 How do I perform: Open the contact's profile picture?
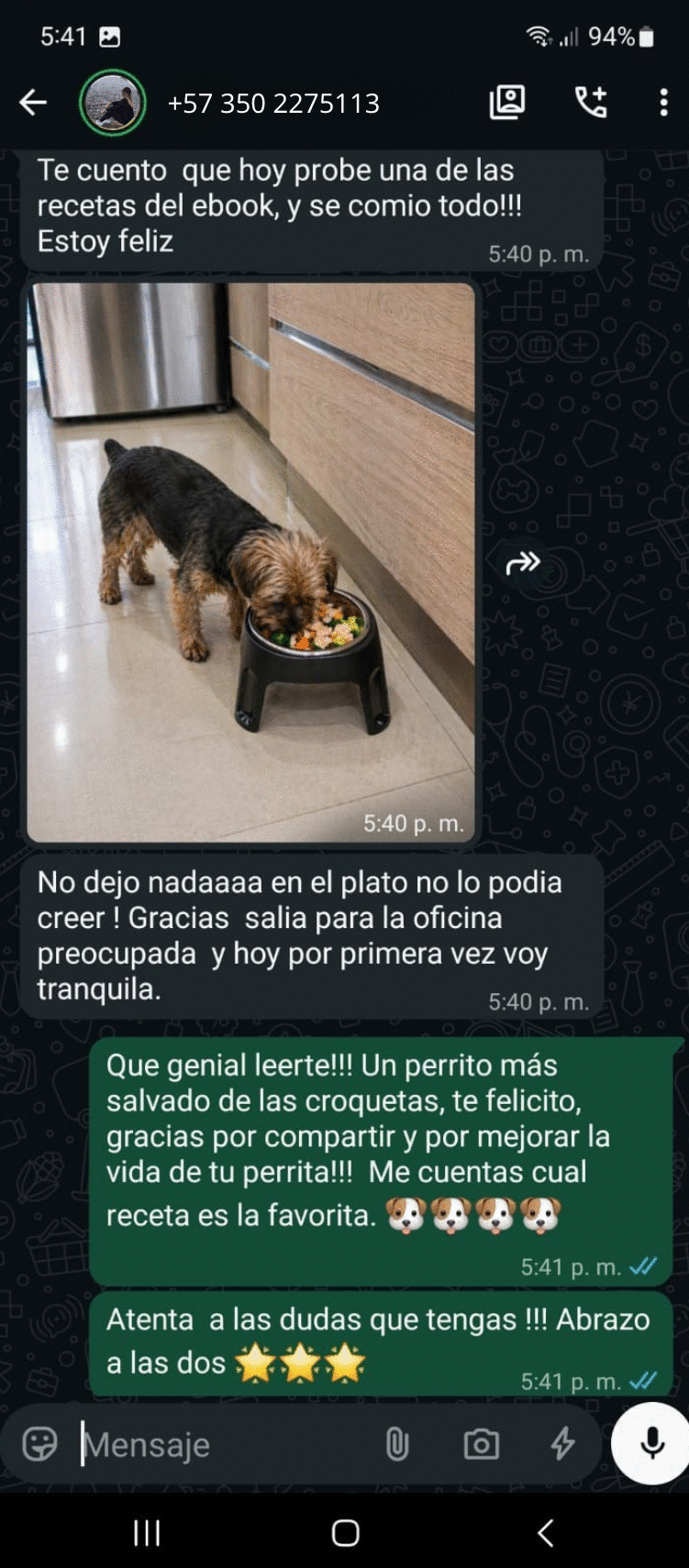112,103
